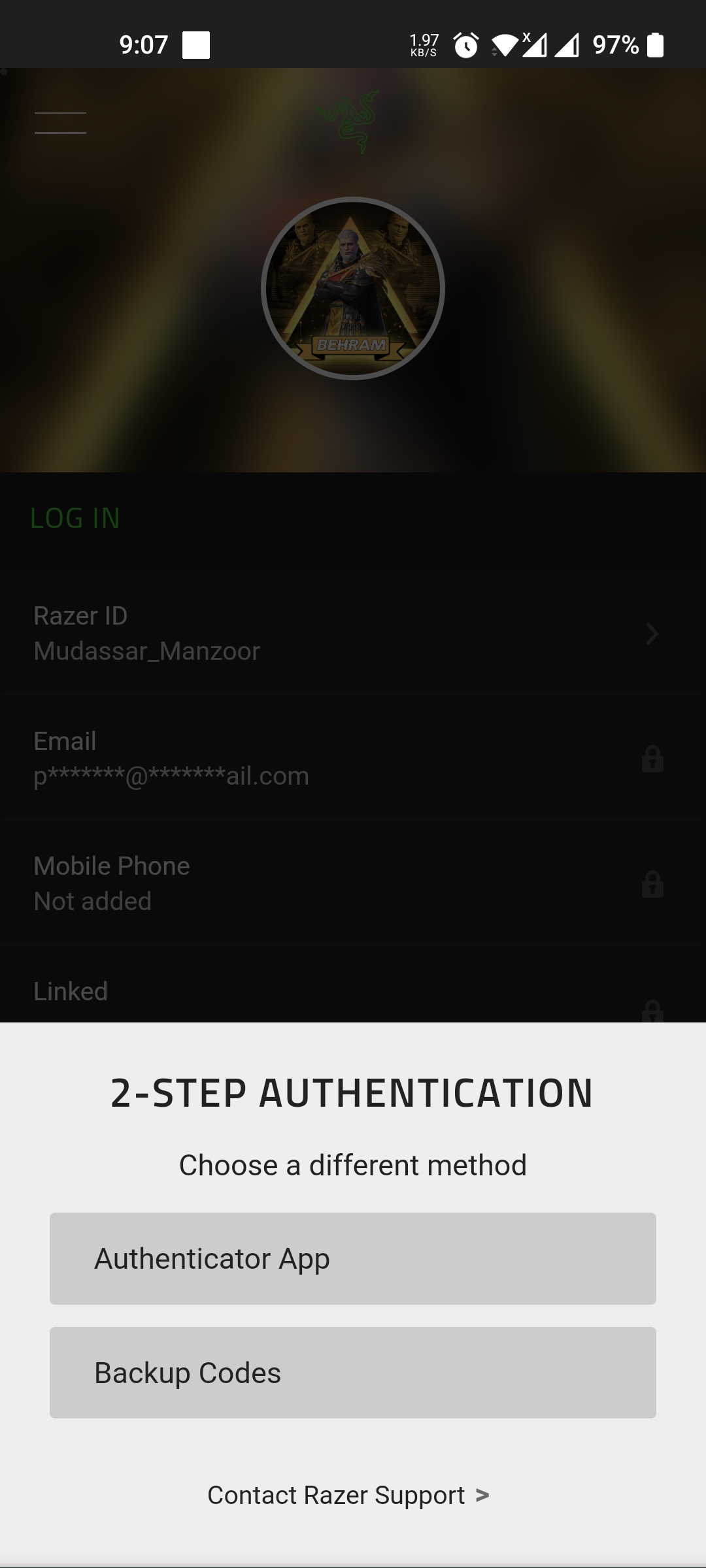Image resolution: width=706 pixels, height=1568 pixels.
Task: Open the Contact Razer Support link
Action: point(348,1495)
